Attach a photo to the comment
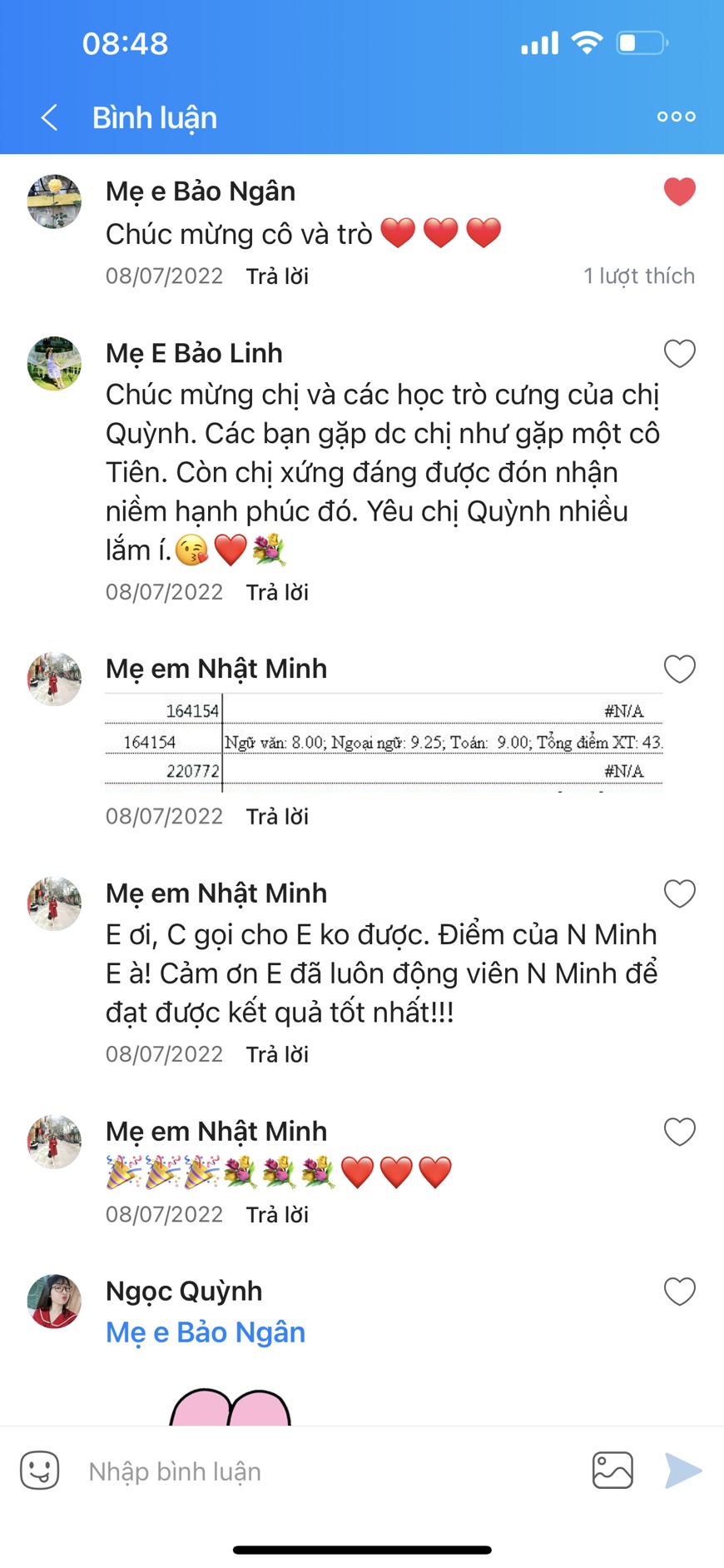Screen dimensions: 724x1568 (x=612, y=1471)
